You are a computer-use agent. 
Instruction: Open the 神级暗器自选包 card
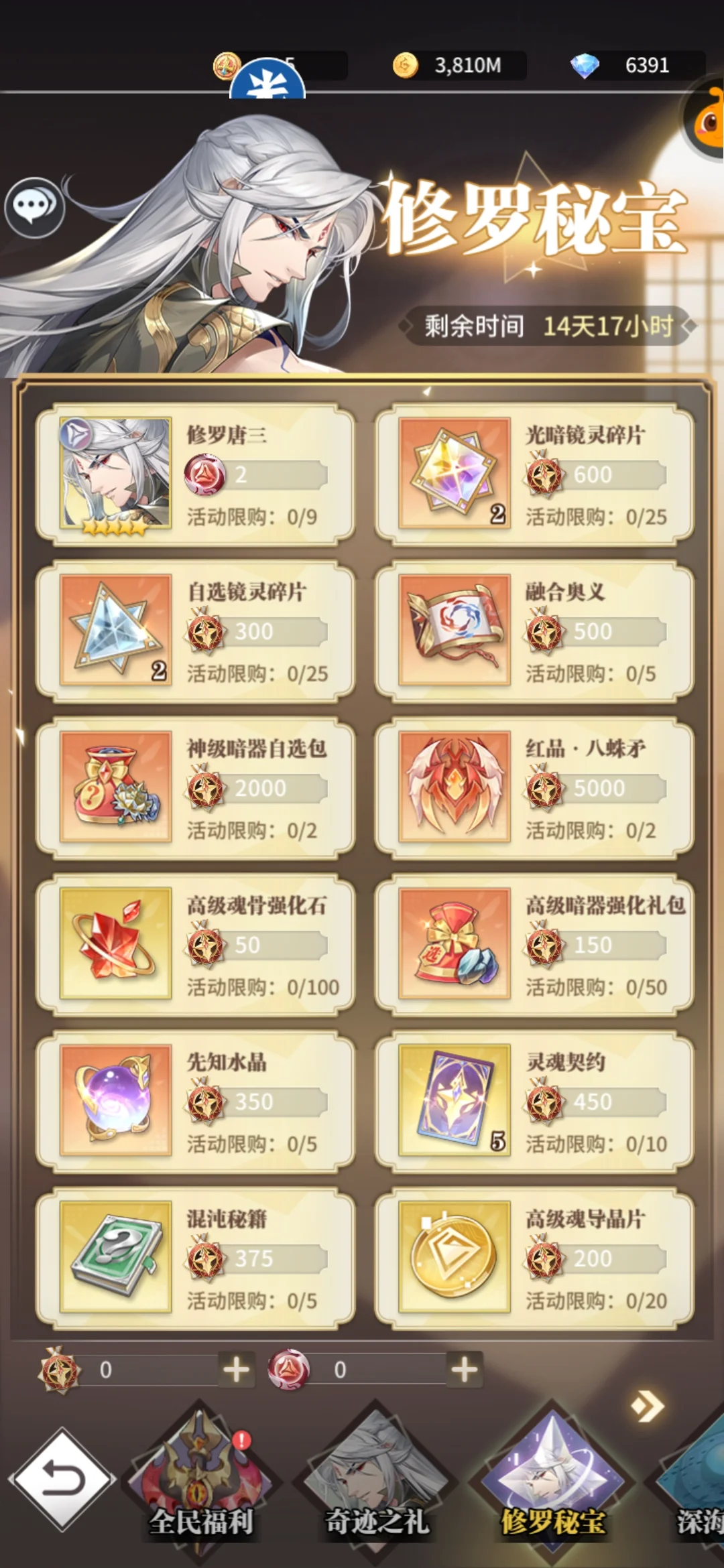coord(195,788)
